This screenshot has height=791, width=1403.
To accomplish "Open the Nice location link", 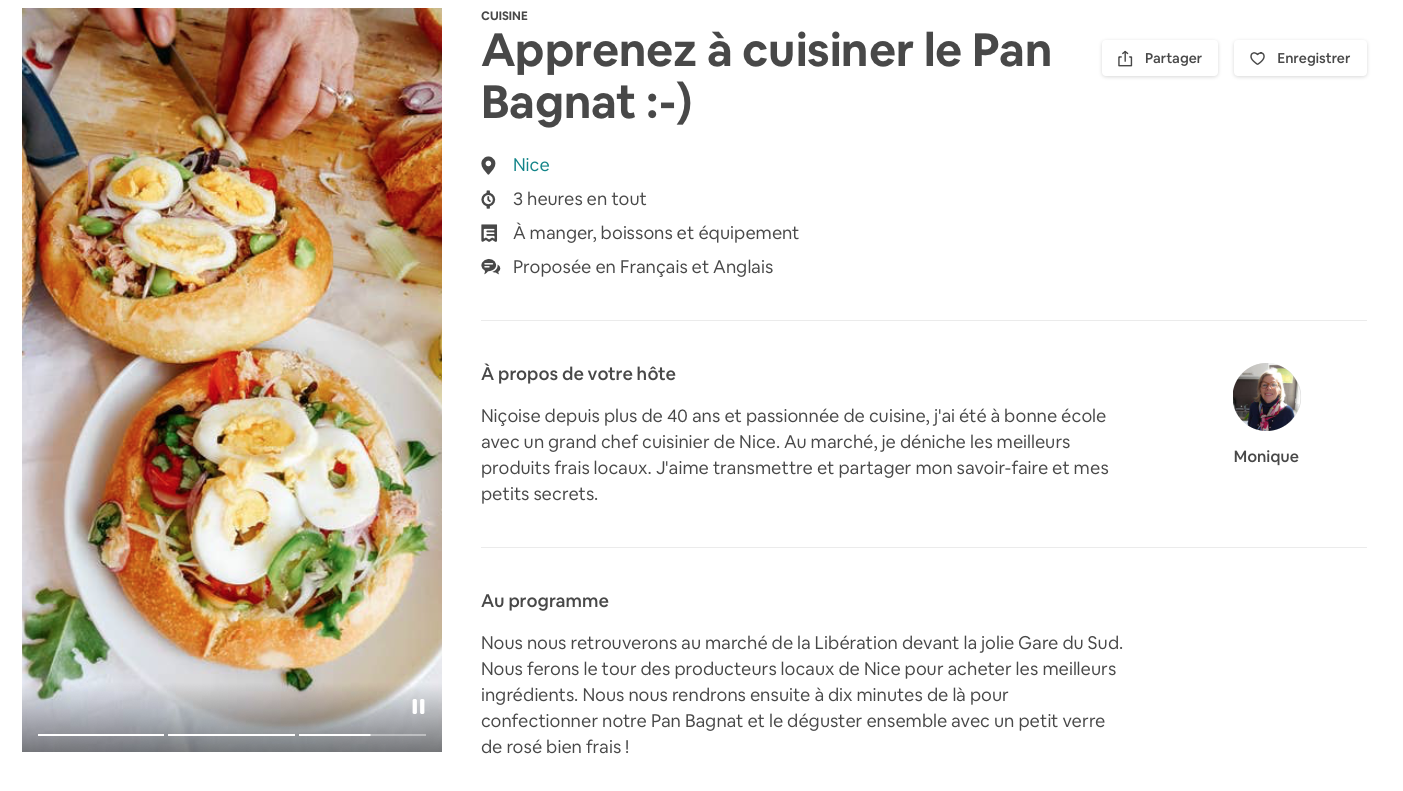I will pos(531,165).
